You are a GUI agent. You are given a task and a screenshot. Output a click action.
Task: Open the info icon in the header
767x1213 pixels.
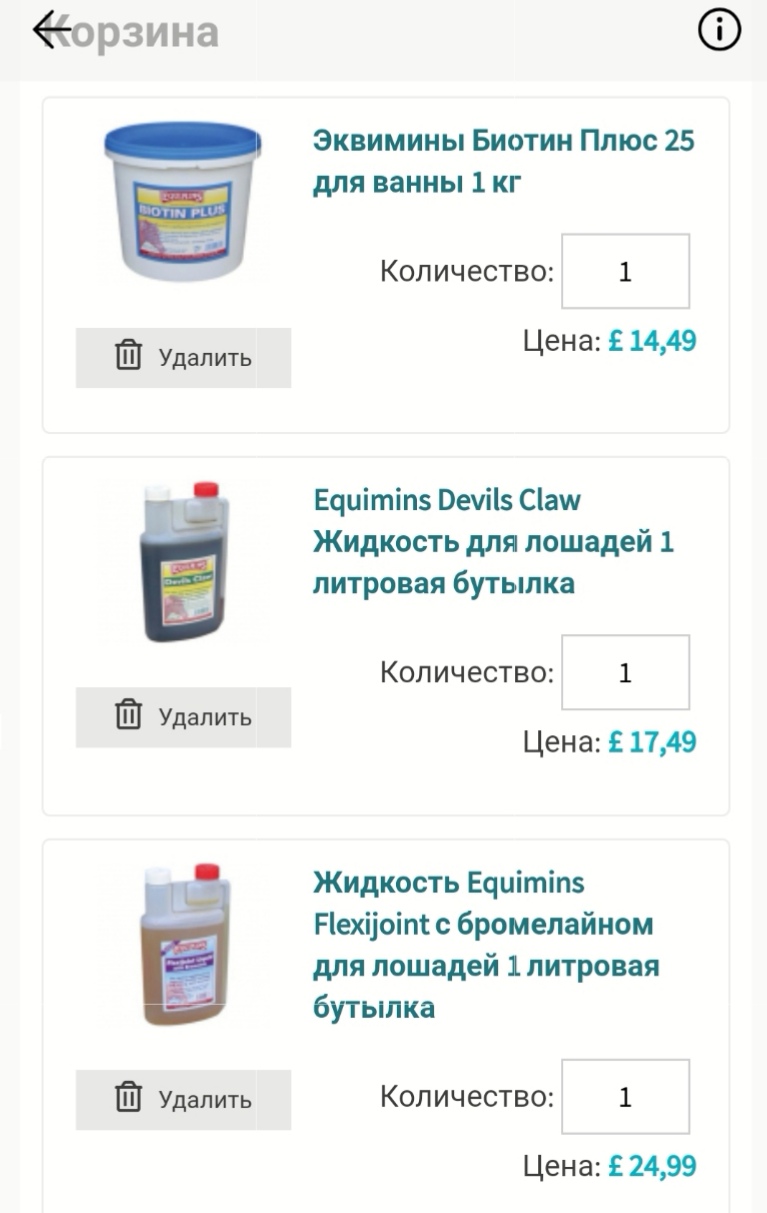click(719, 32)
